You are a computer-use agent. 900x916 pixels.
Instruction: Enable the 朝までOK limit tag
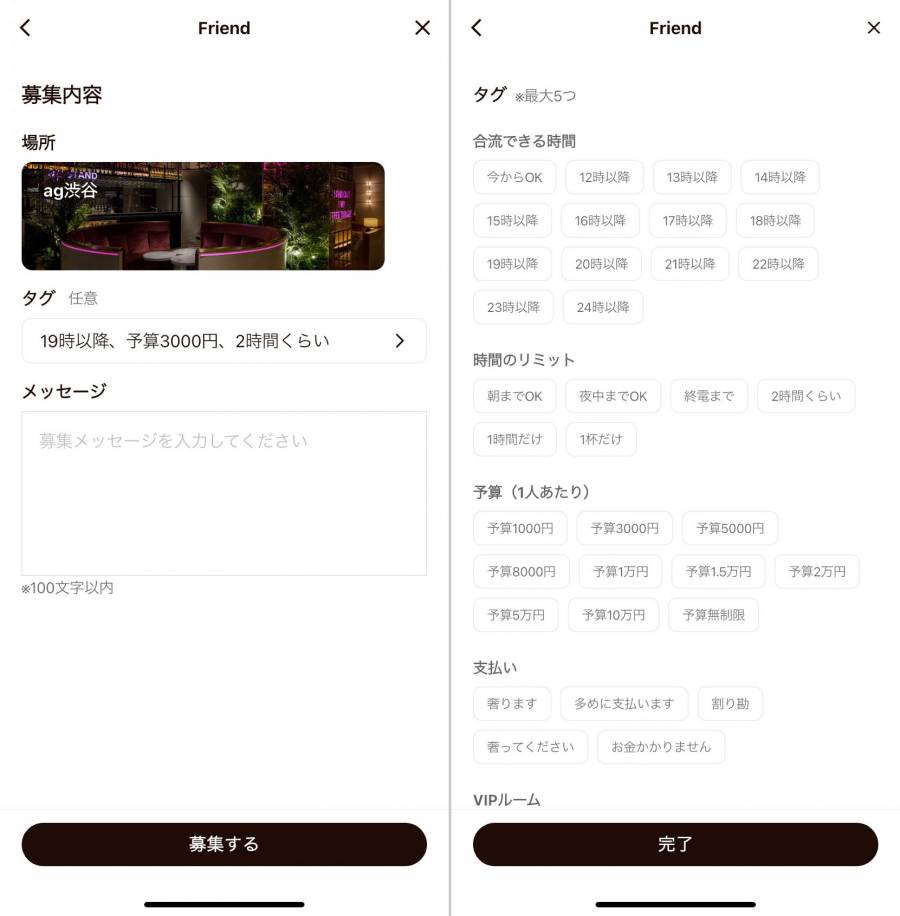pos(514,396)
